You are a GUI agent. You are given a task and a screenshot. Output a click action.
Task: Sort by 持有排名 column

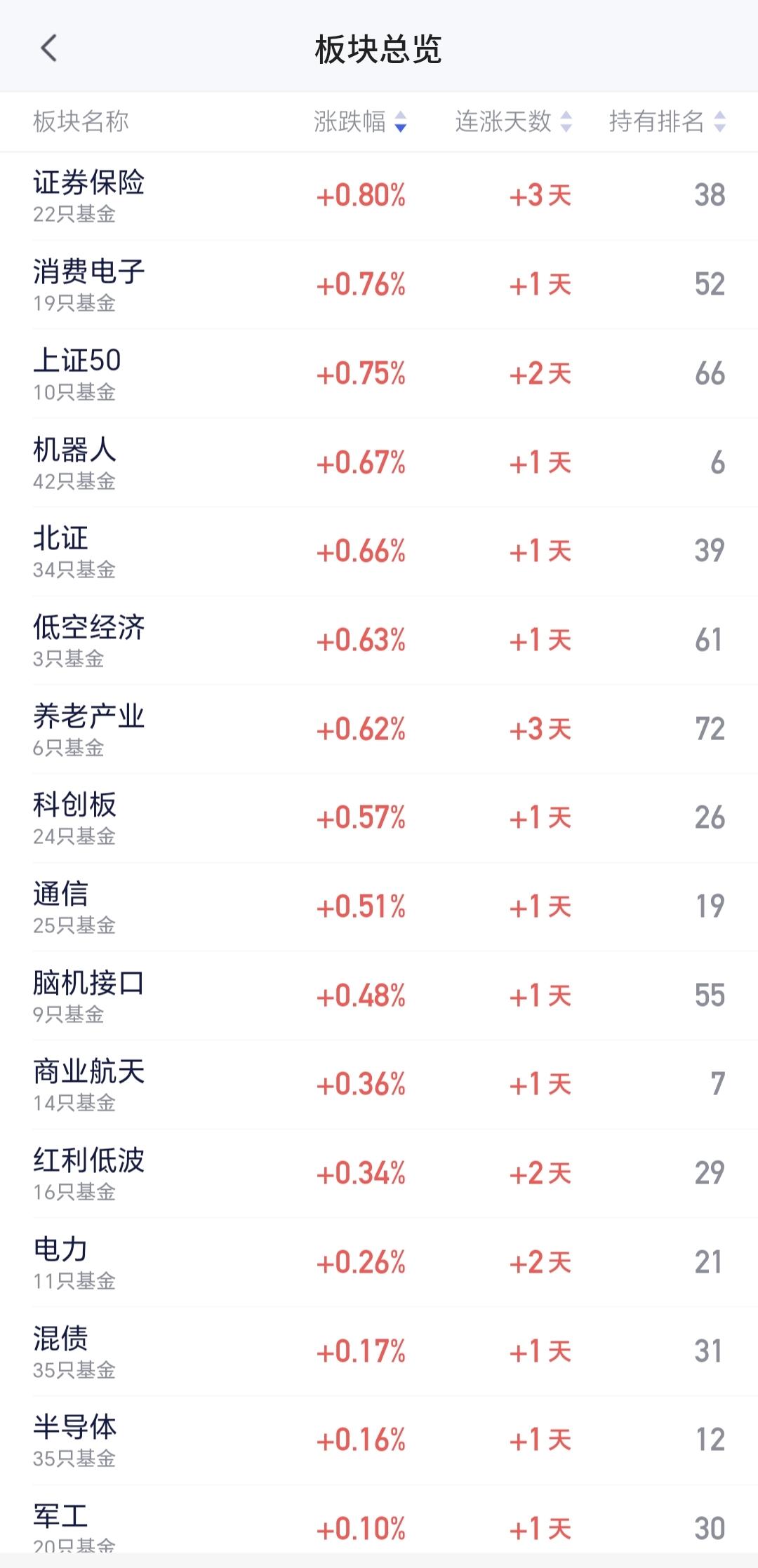[667, 121]
